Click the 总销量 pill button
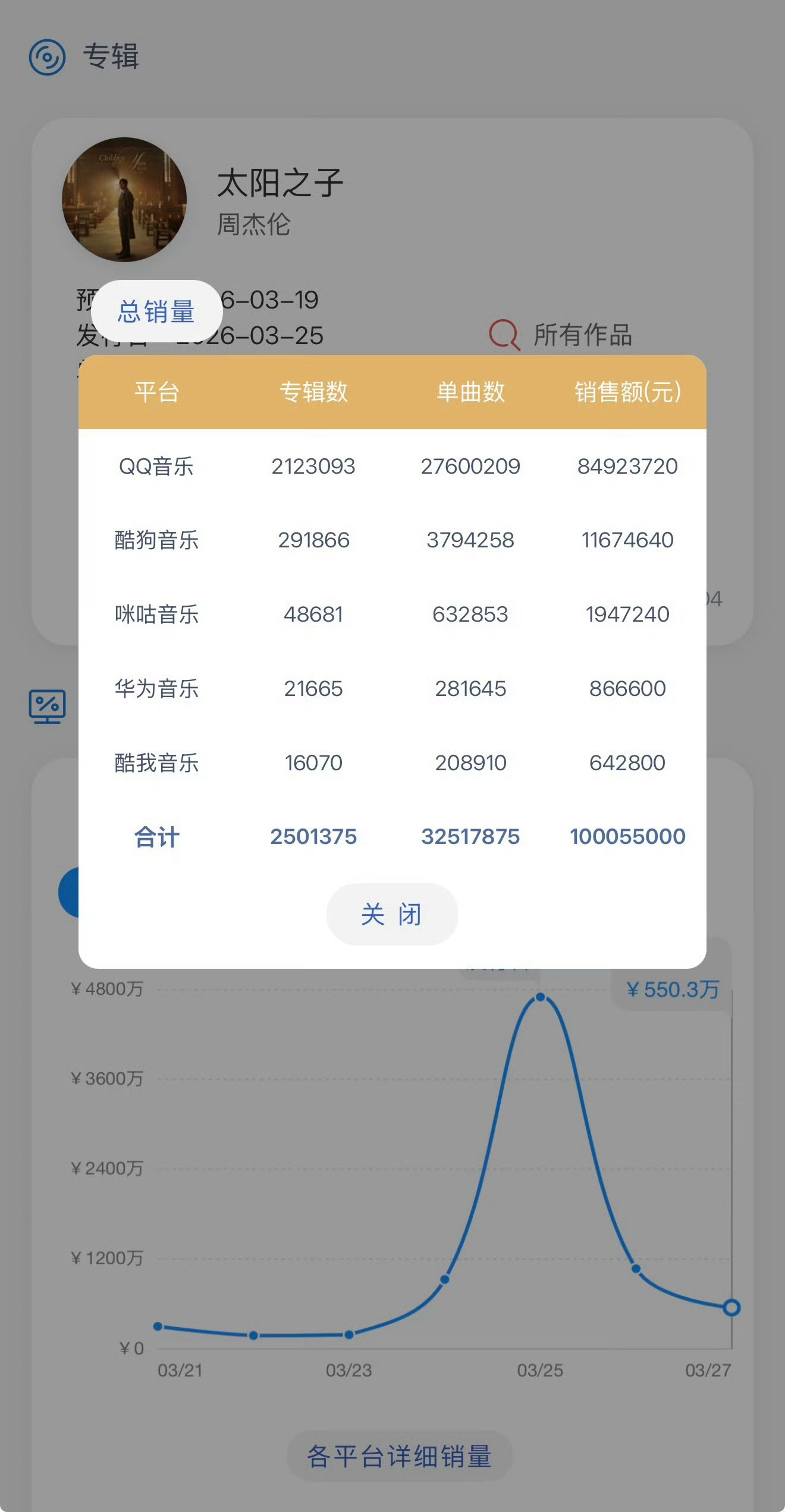Screen dimensions: 785x1512 [158, 310]
